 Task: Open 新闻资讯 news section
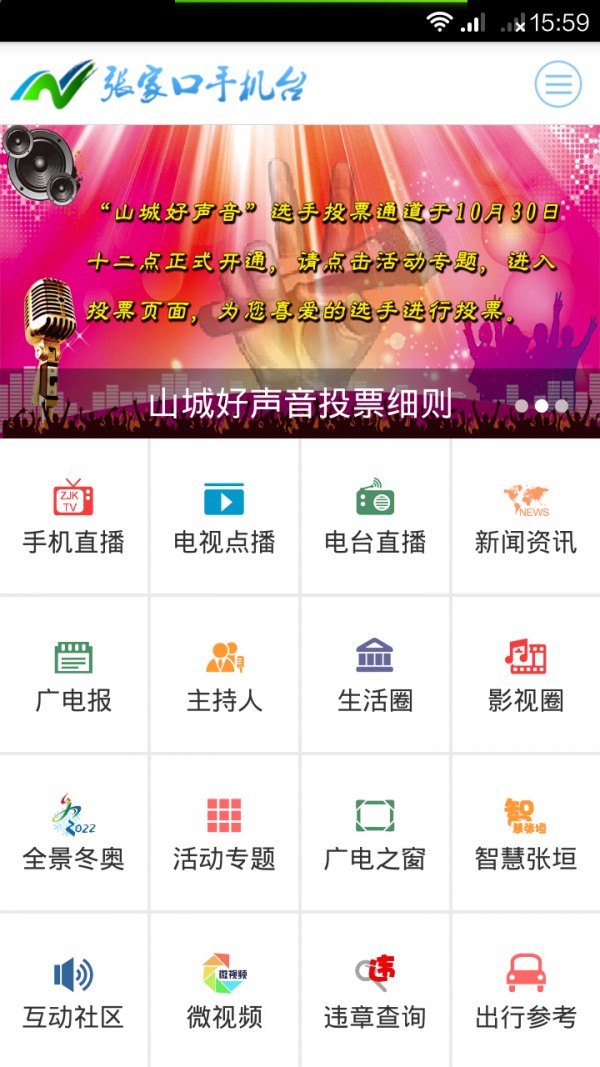point(526,516)
